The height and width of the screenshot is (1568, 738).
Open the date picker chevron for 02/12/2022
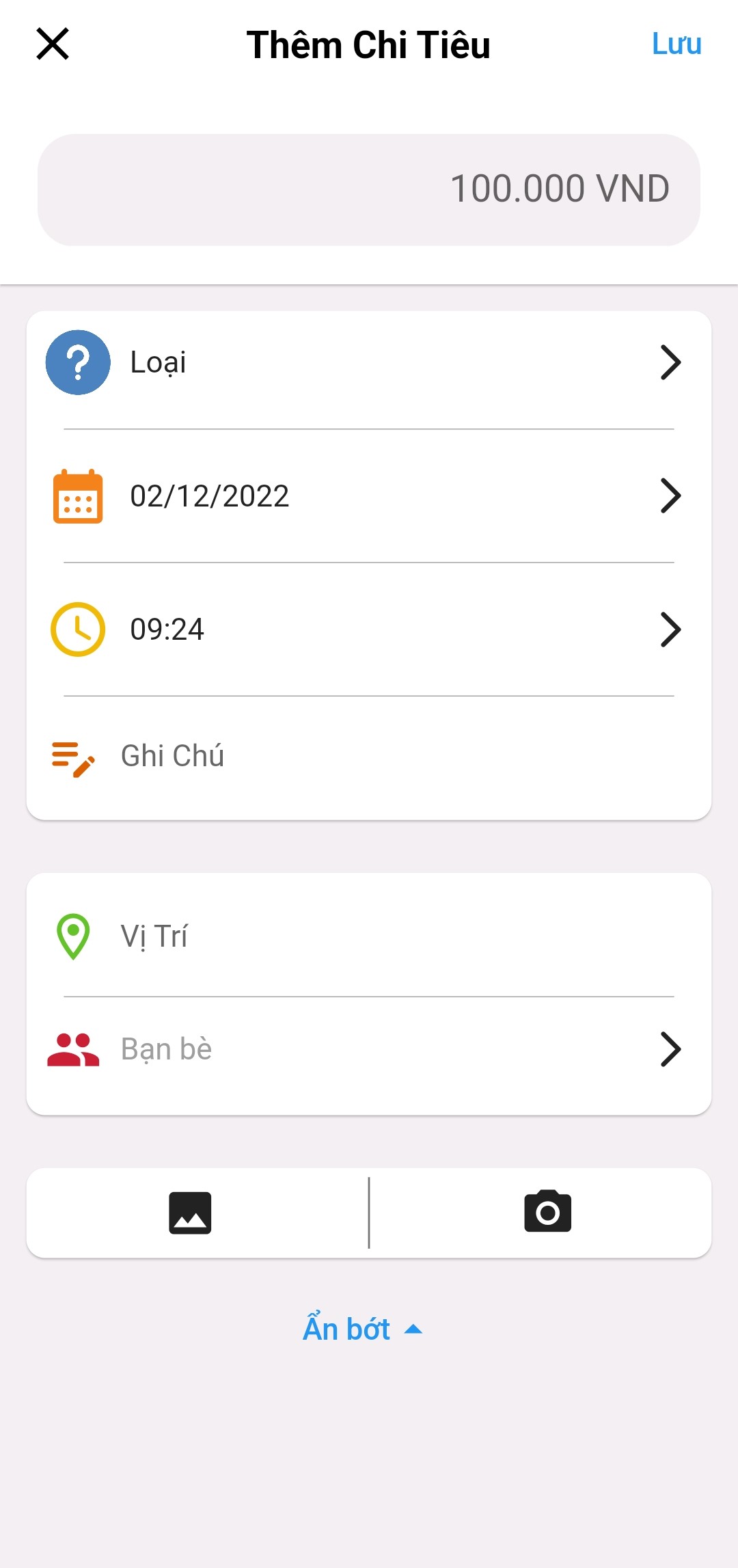[x=670, y=496]
